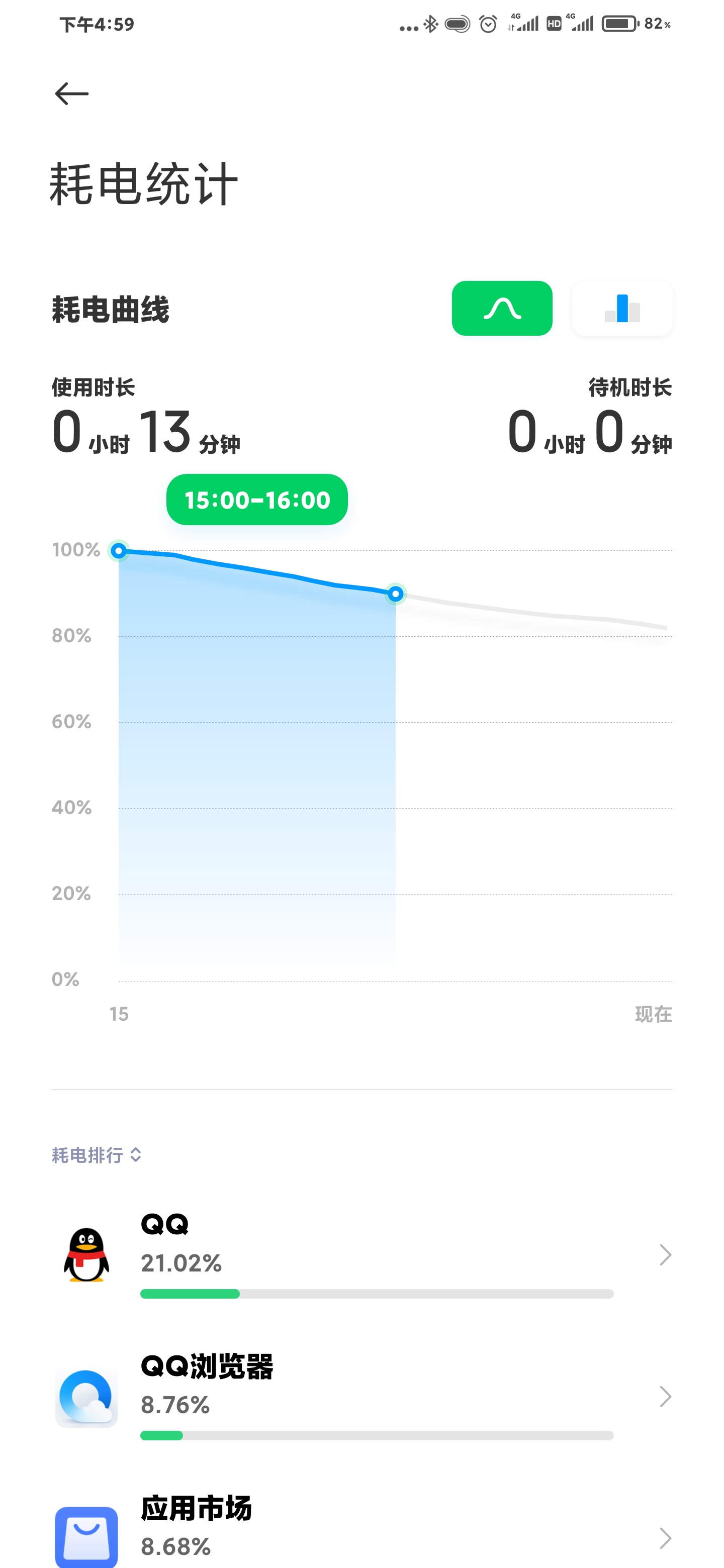This screenshot has height=1568, width=724.
Task: Go back using the arrow icon
Action: 72,94
